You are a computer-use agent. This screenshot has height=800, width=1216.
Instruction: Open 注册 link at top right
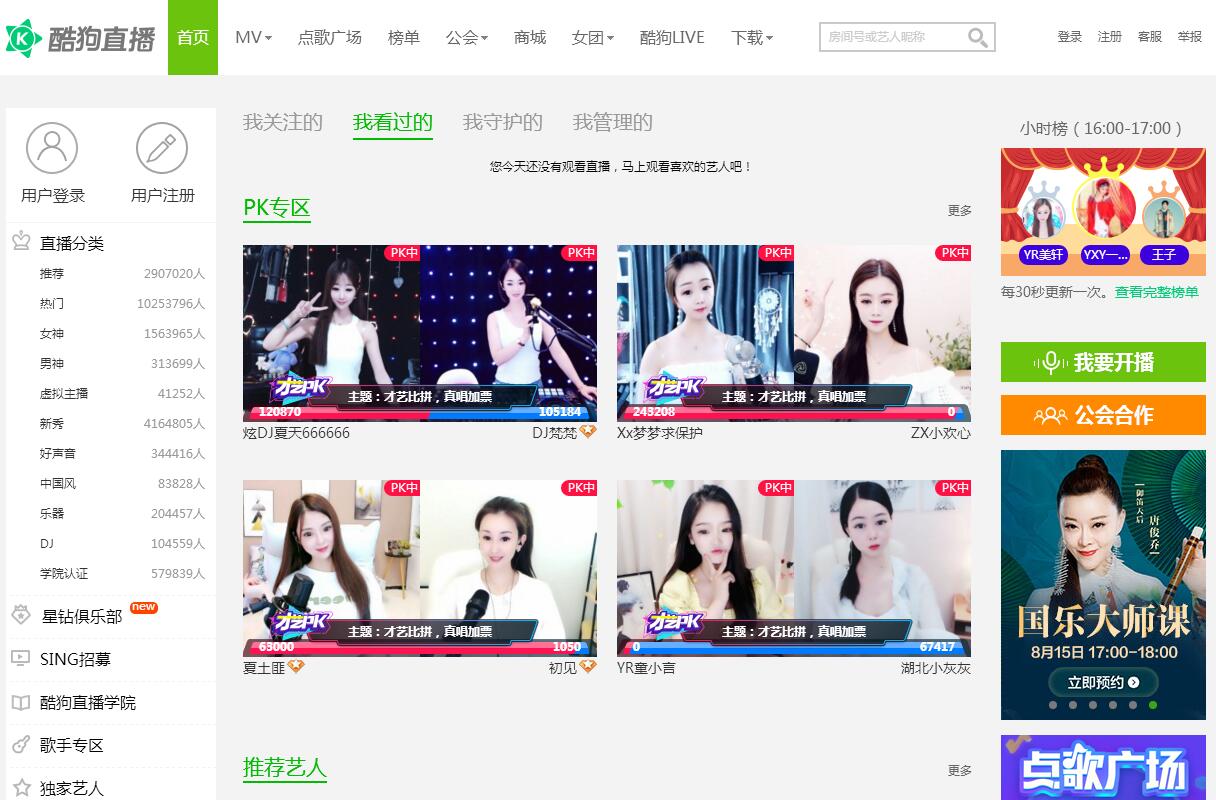(x=1109, y=37)
